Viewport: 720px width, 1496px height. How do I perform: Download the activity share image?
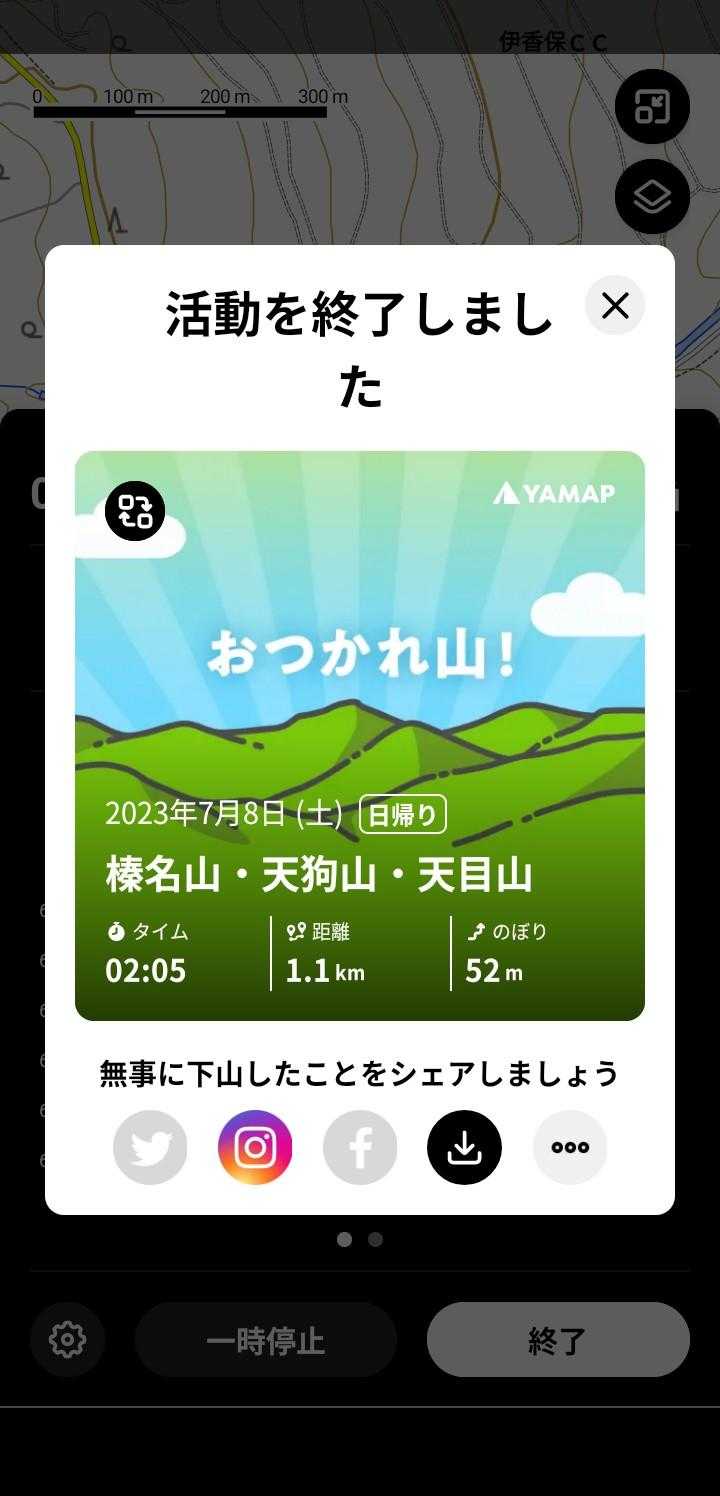coord(464,1148)
